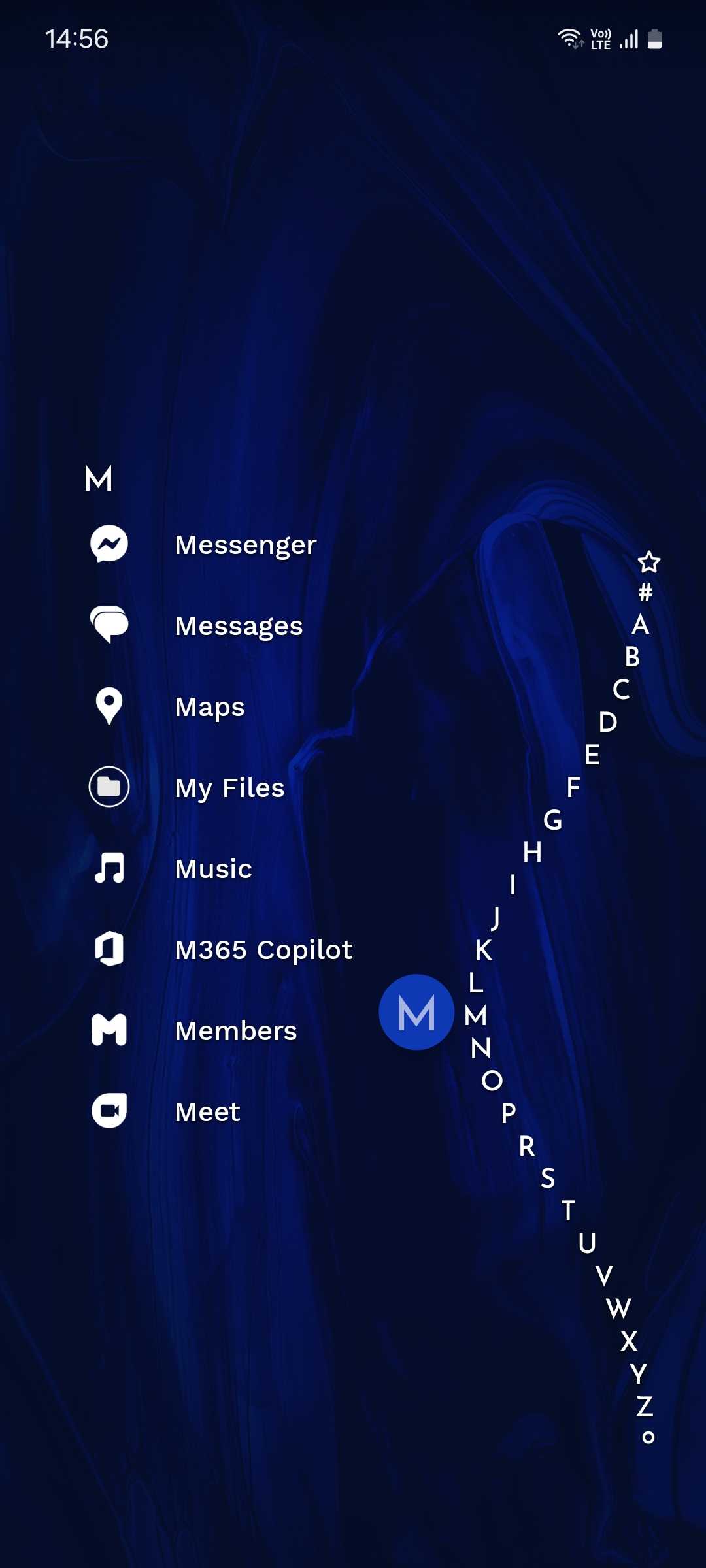Select letter N in the alphabet index
The width and height of the screenshot is (706, 1568).
click(x=480, y=1048)
